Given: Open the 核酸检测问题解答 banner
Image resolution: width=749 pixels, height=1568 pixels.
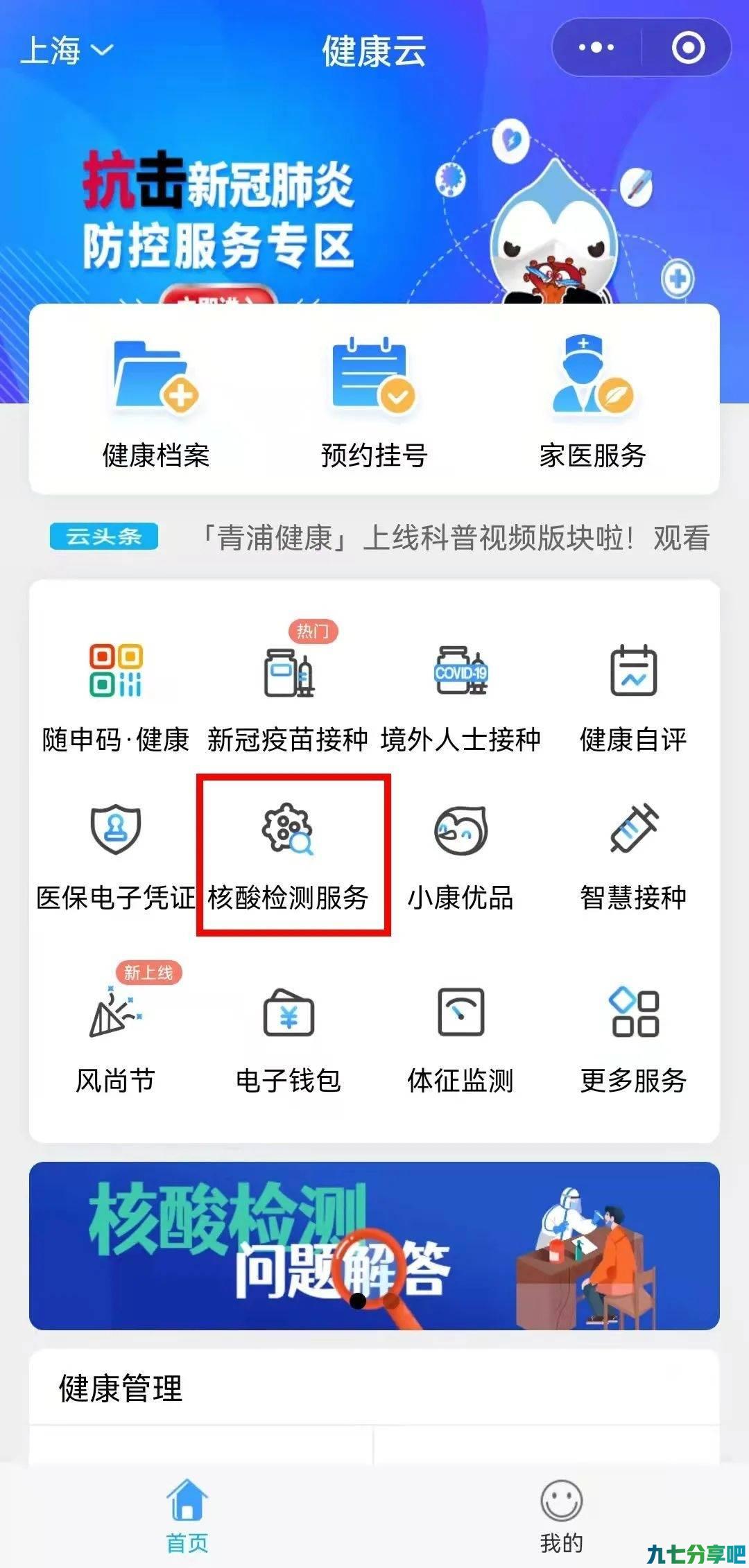Looking at the screenshot, I should [x=374, y=1246].
